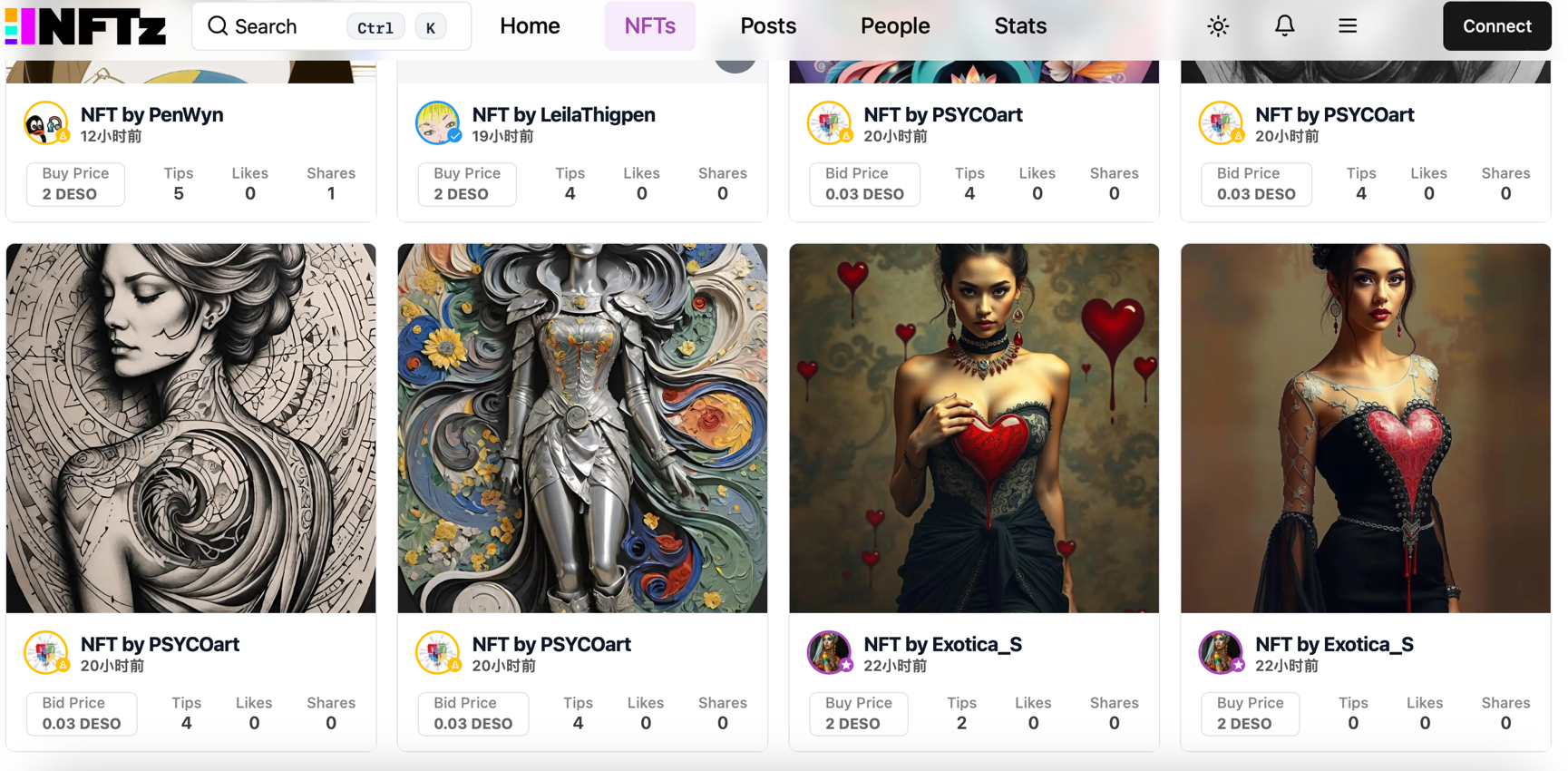The height and width of the screenshot is (771, 1568).
Task: Tap the Connect button
Action: coord(1495,26)
